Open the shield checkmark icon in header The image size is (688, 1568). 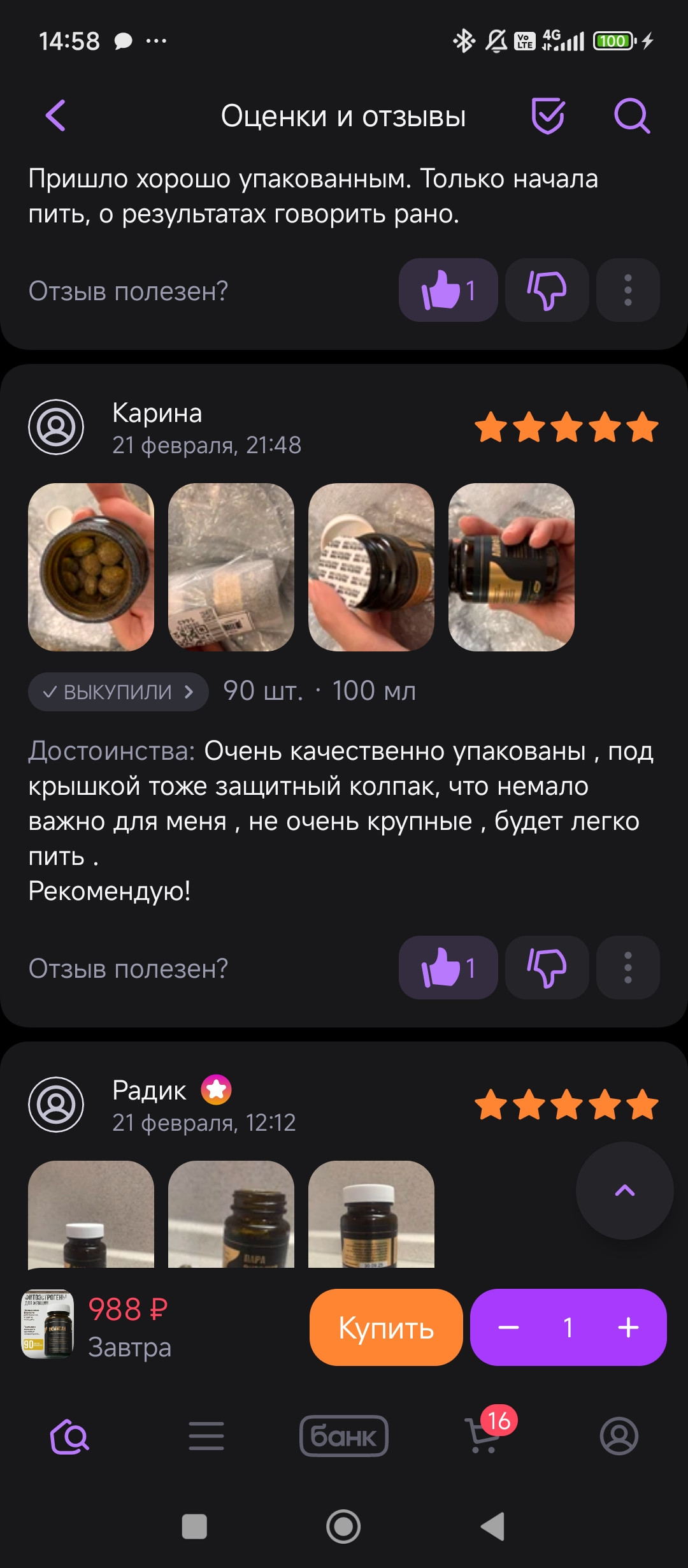(548, 116)
